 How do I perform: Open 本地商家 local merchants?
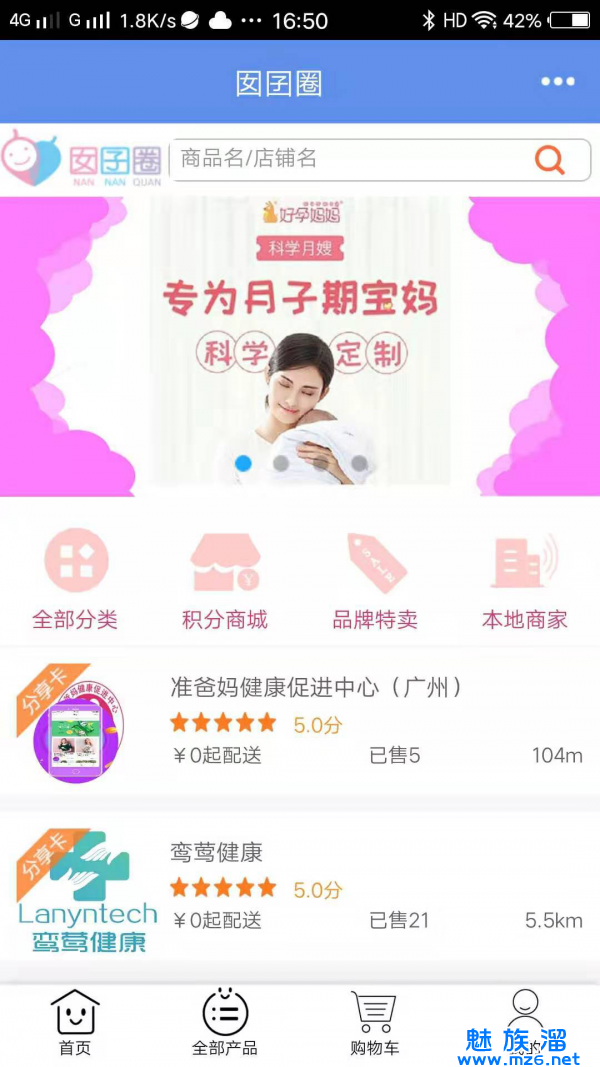click(x=524, y=580)
